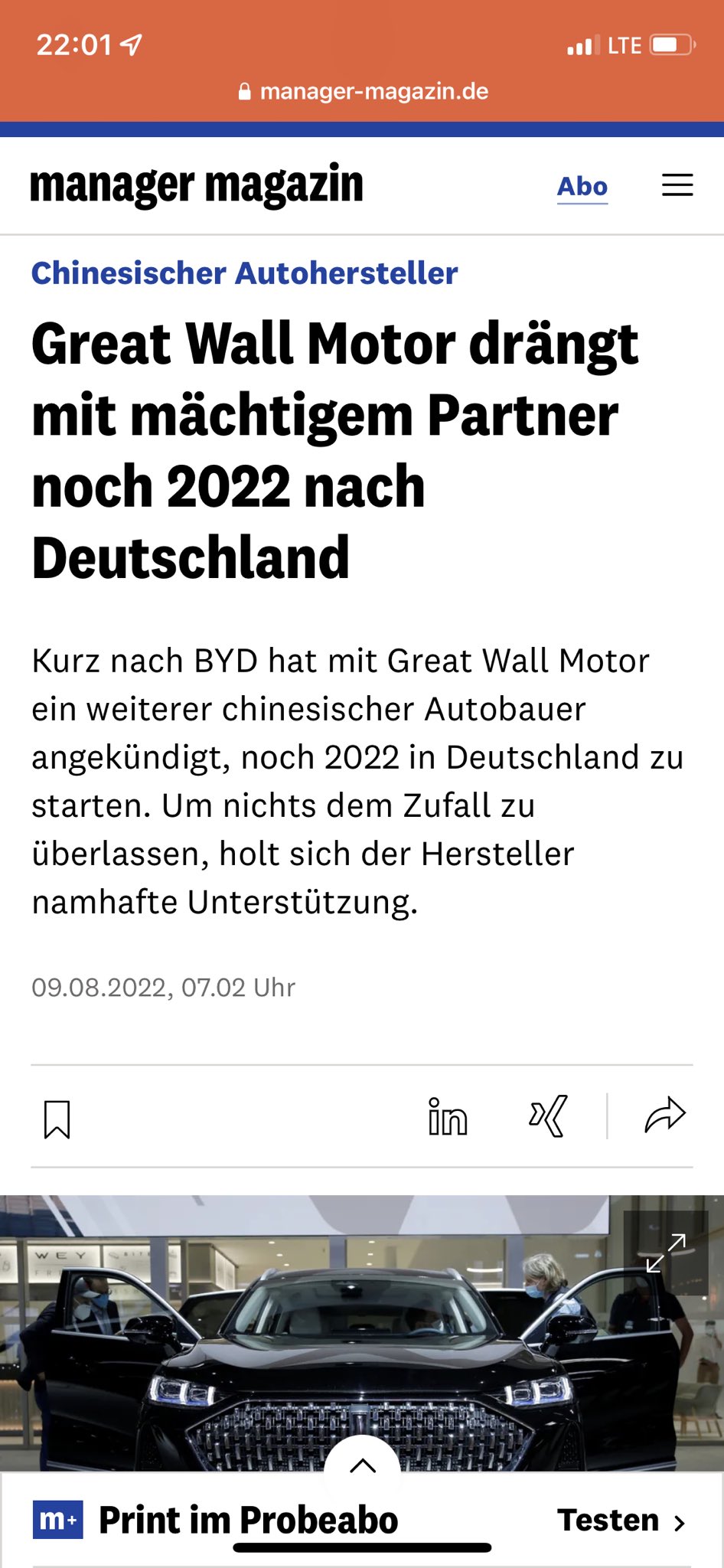The image size is (724, 1568).
Task: Go to manager magazin homepage via logo
Action: pos(197,185)
